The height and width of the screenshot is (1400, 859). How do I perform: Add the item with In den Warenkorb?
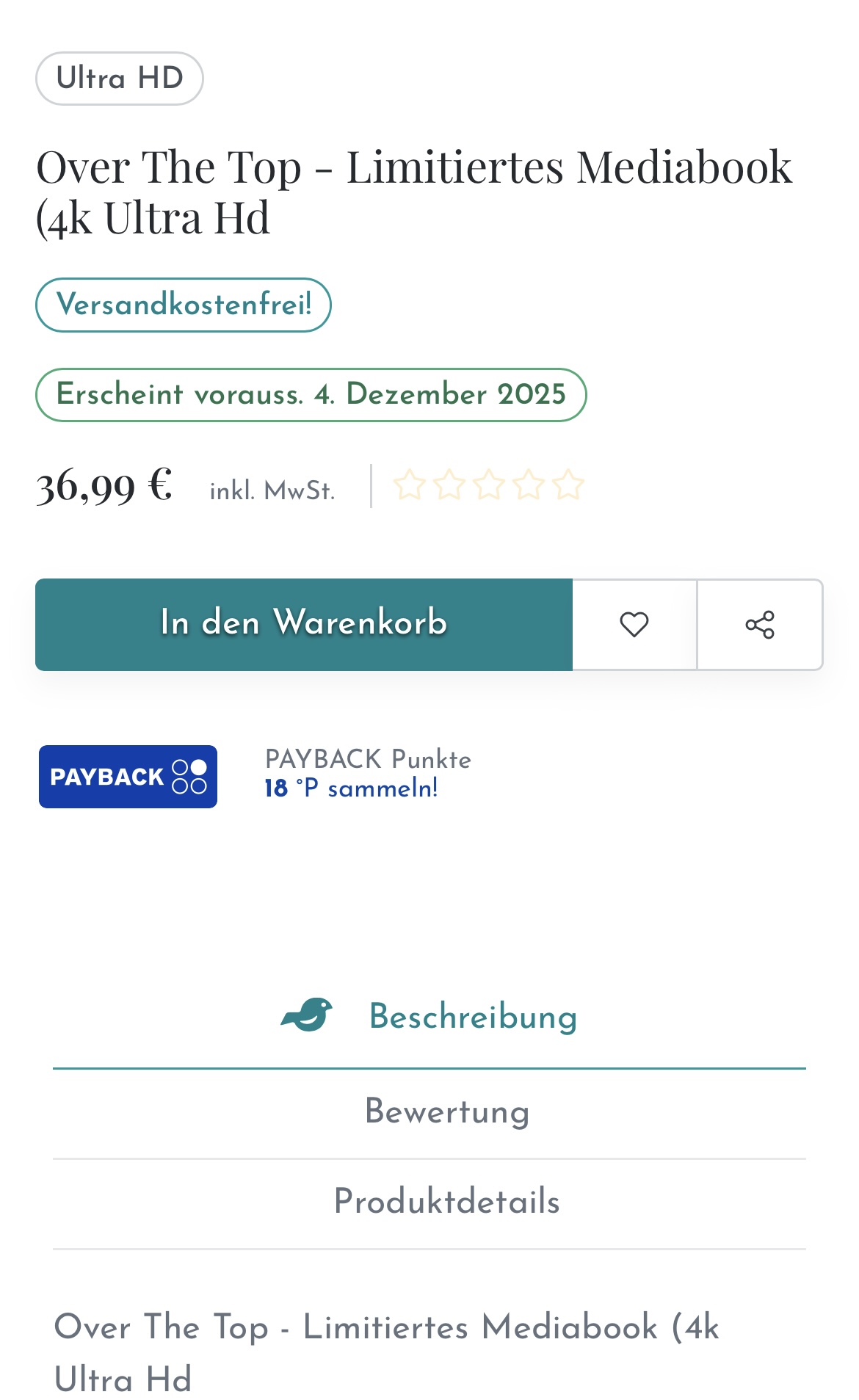pyautogui.click(x=303, y=624)
